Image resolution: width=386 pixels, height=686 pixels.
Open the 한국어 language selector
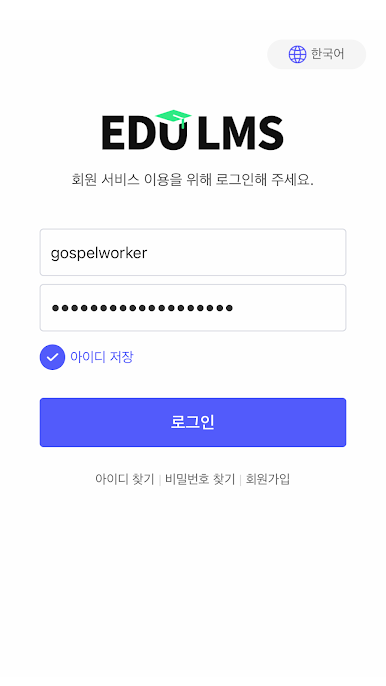tap(316, 54)
